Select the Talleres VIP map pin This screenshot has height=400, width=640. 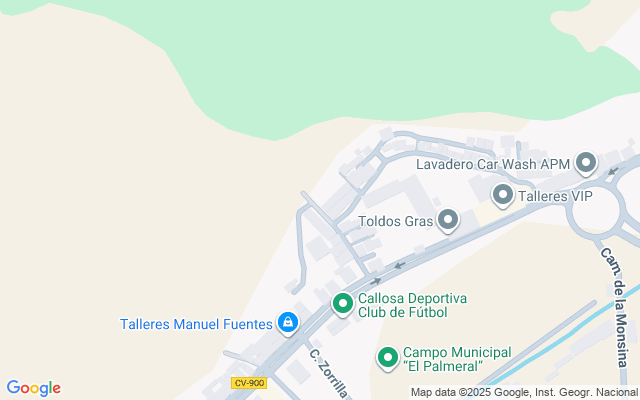pos(503,195)
